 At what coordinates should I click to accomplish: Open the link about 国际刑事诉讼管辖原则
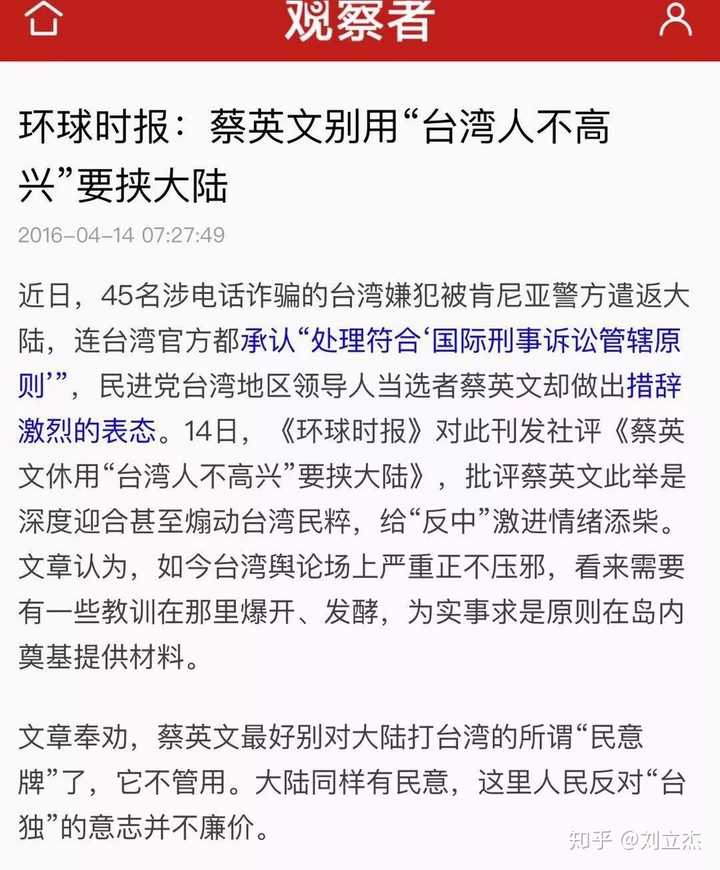460,342
